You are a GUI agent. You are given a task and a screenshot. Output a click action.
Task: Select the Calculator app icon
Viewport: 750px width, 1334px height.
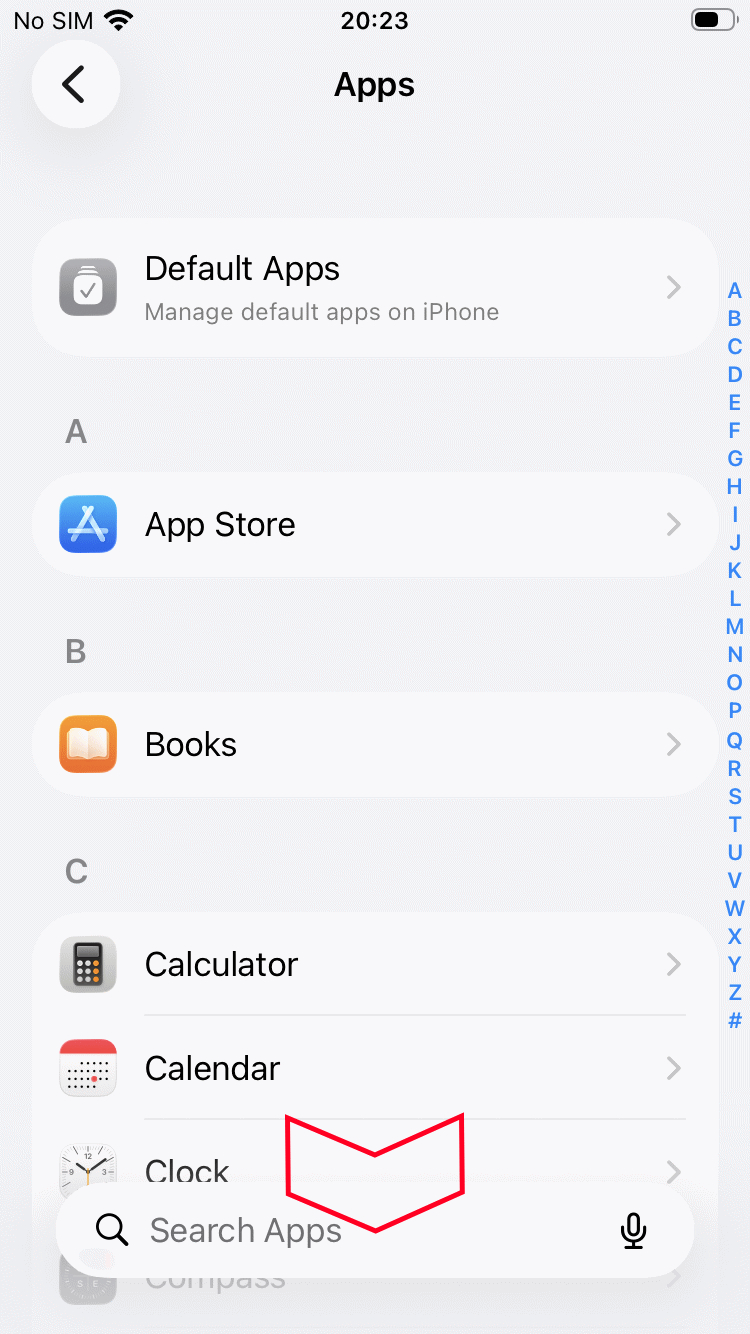coord(88,964)
